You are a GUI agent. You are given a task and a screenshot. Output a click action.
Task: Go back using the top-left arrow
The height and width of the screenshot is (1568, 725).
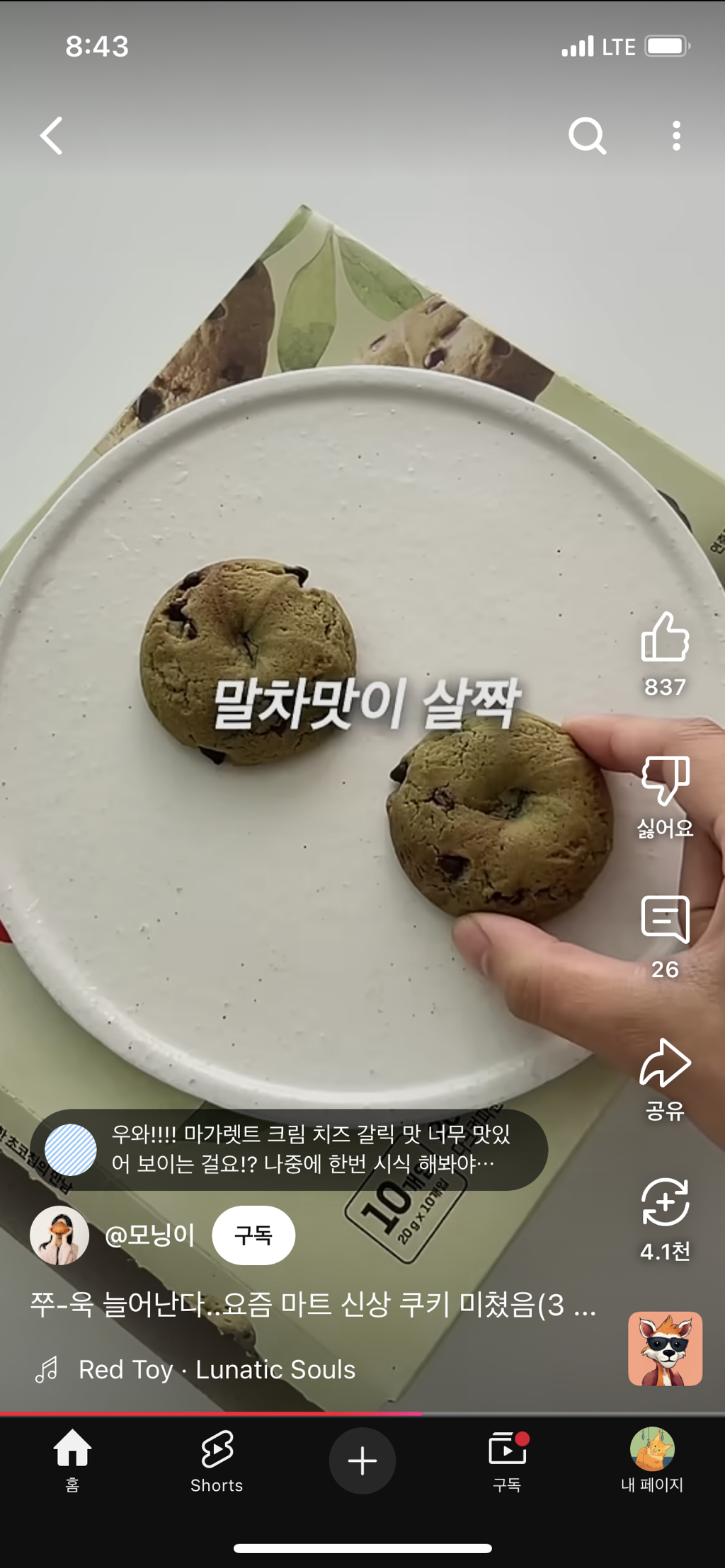pyautogui.click(x=52, y=136)
